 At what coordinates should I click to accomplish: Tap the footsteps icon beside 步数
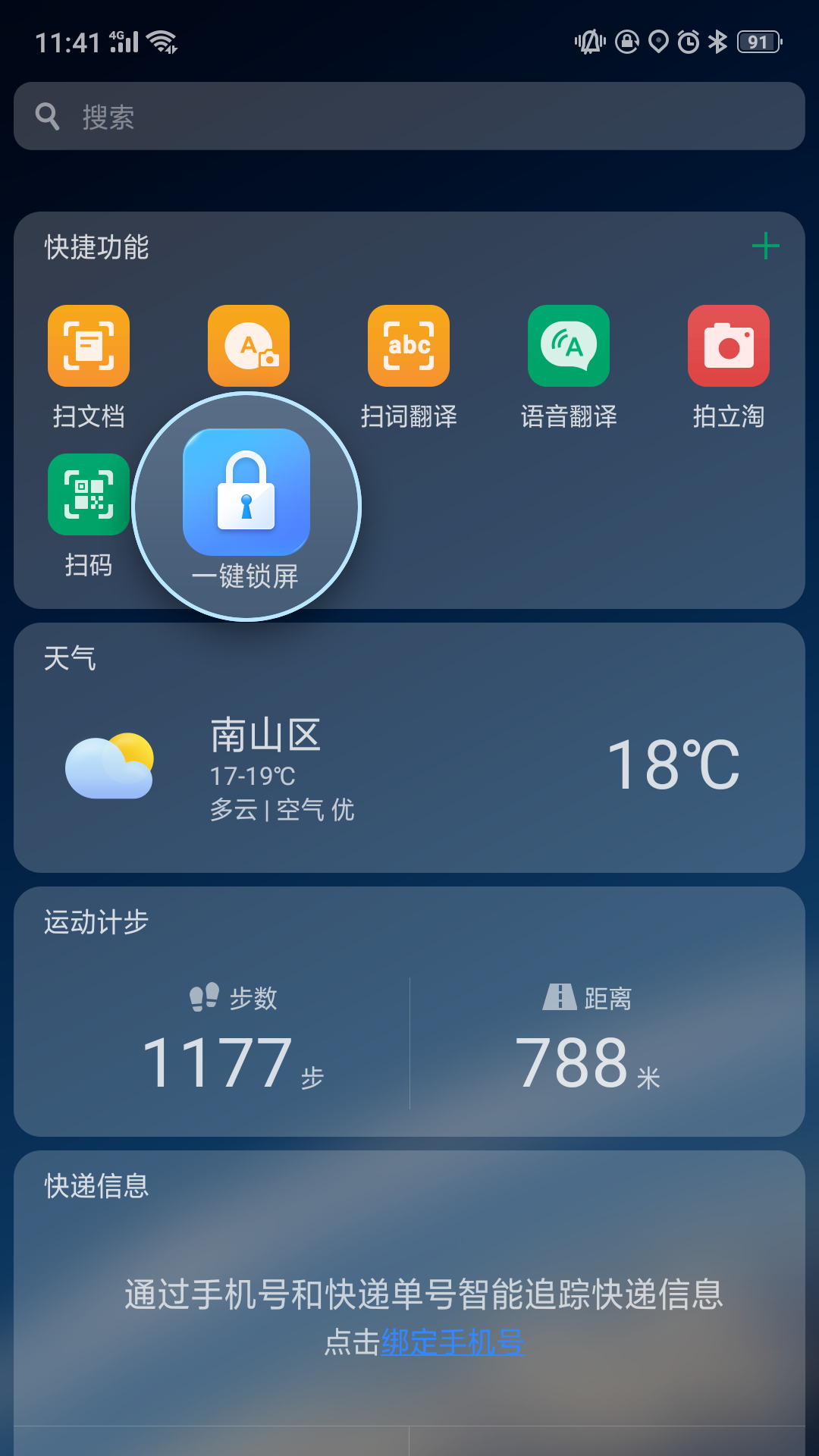[202, 999]
